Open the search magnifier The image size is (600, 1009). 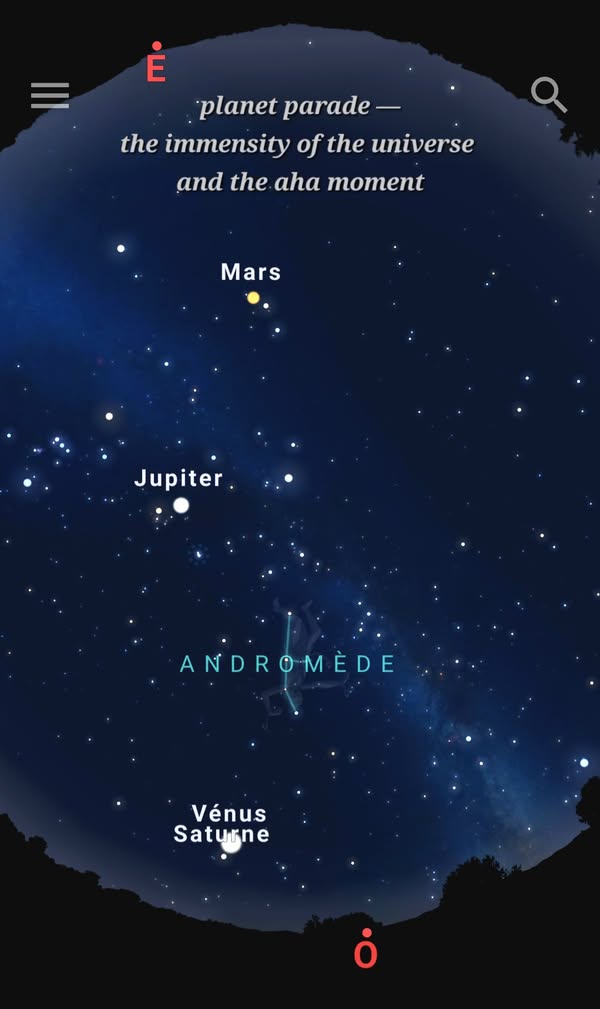(x=548, y=95)
